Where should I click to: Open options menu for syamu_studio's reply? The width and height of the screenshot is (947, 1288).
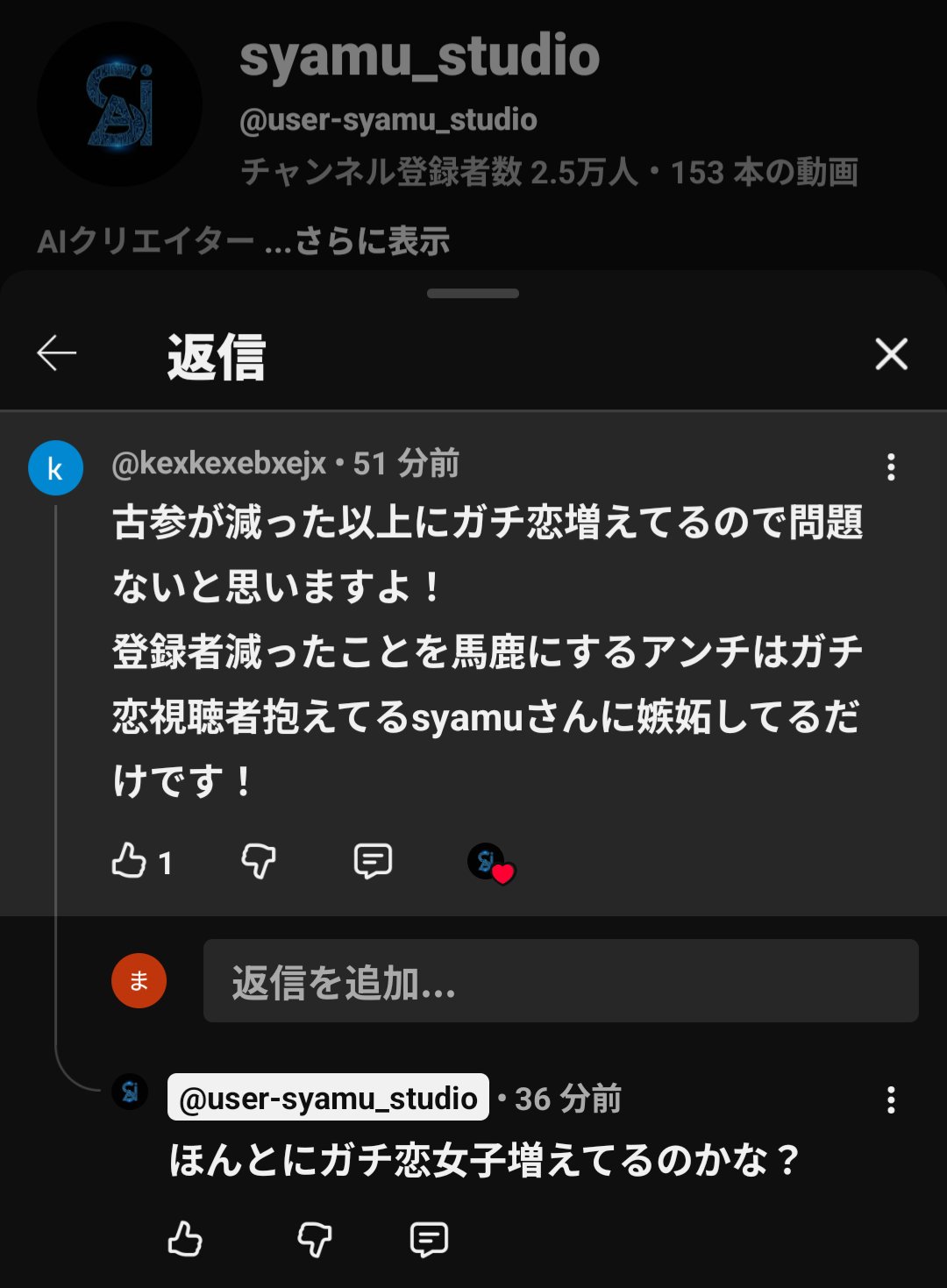[x=891, y=1099]
